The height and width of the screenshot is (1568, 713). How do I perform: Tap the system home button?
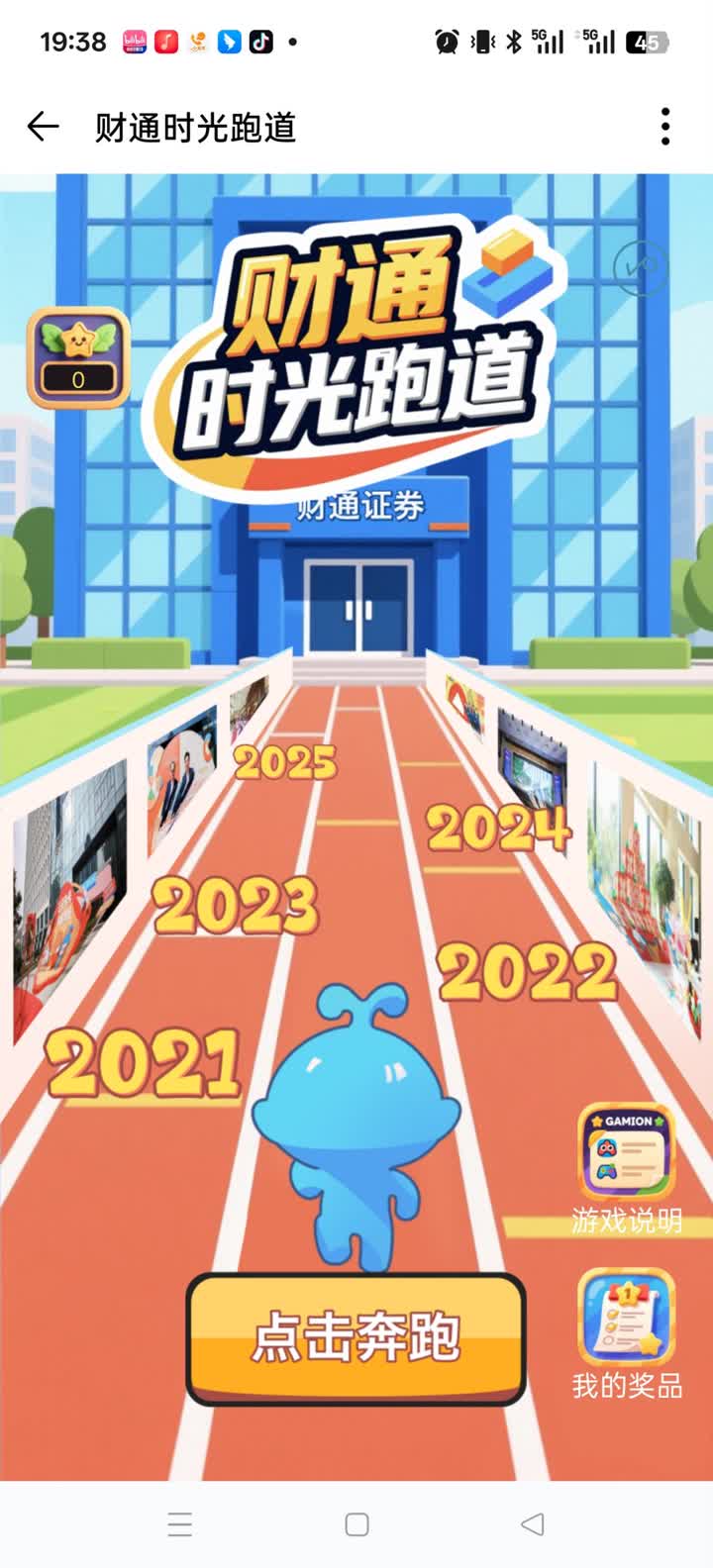pyautogui.click(x=356, y=1524)
